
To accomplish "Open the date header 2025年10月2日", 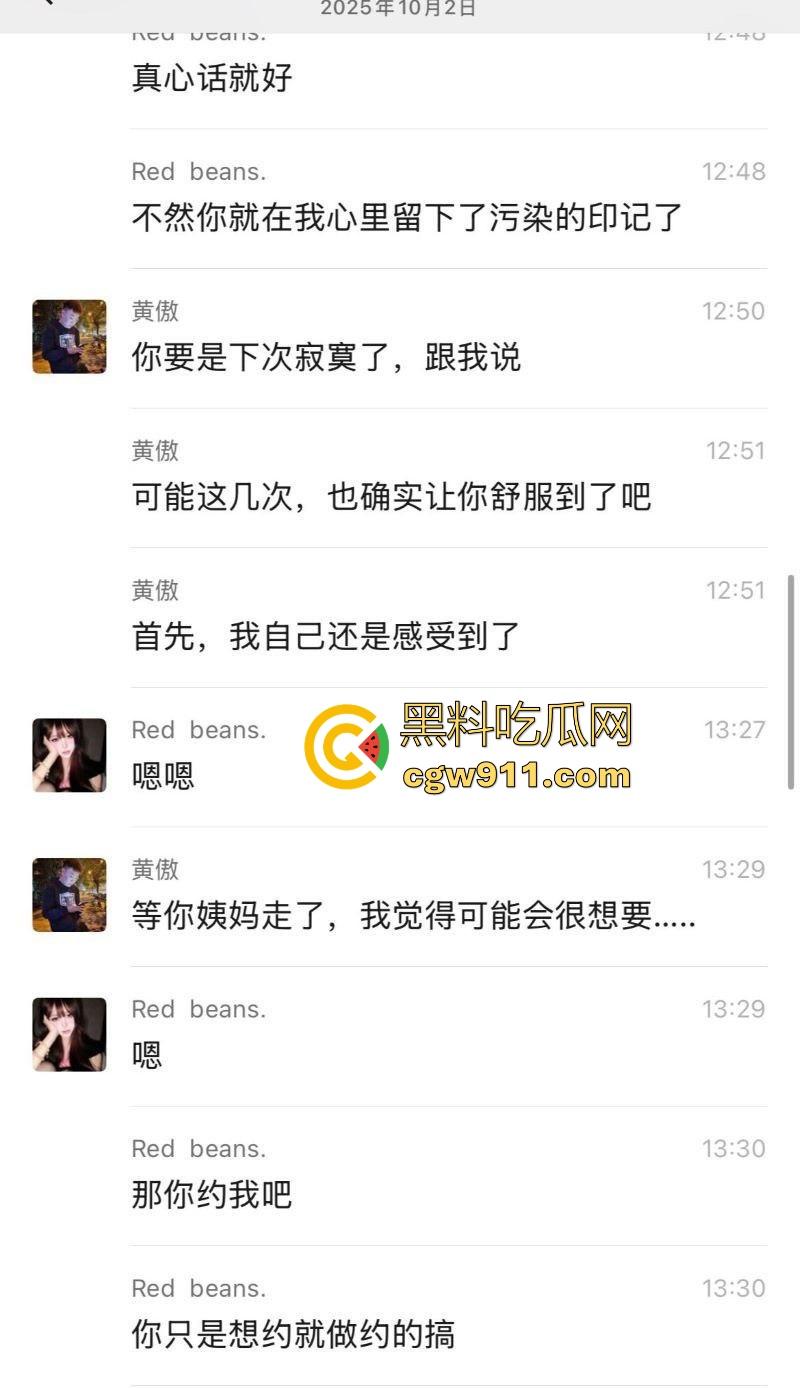I will coord(400,10).
